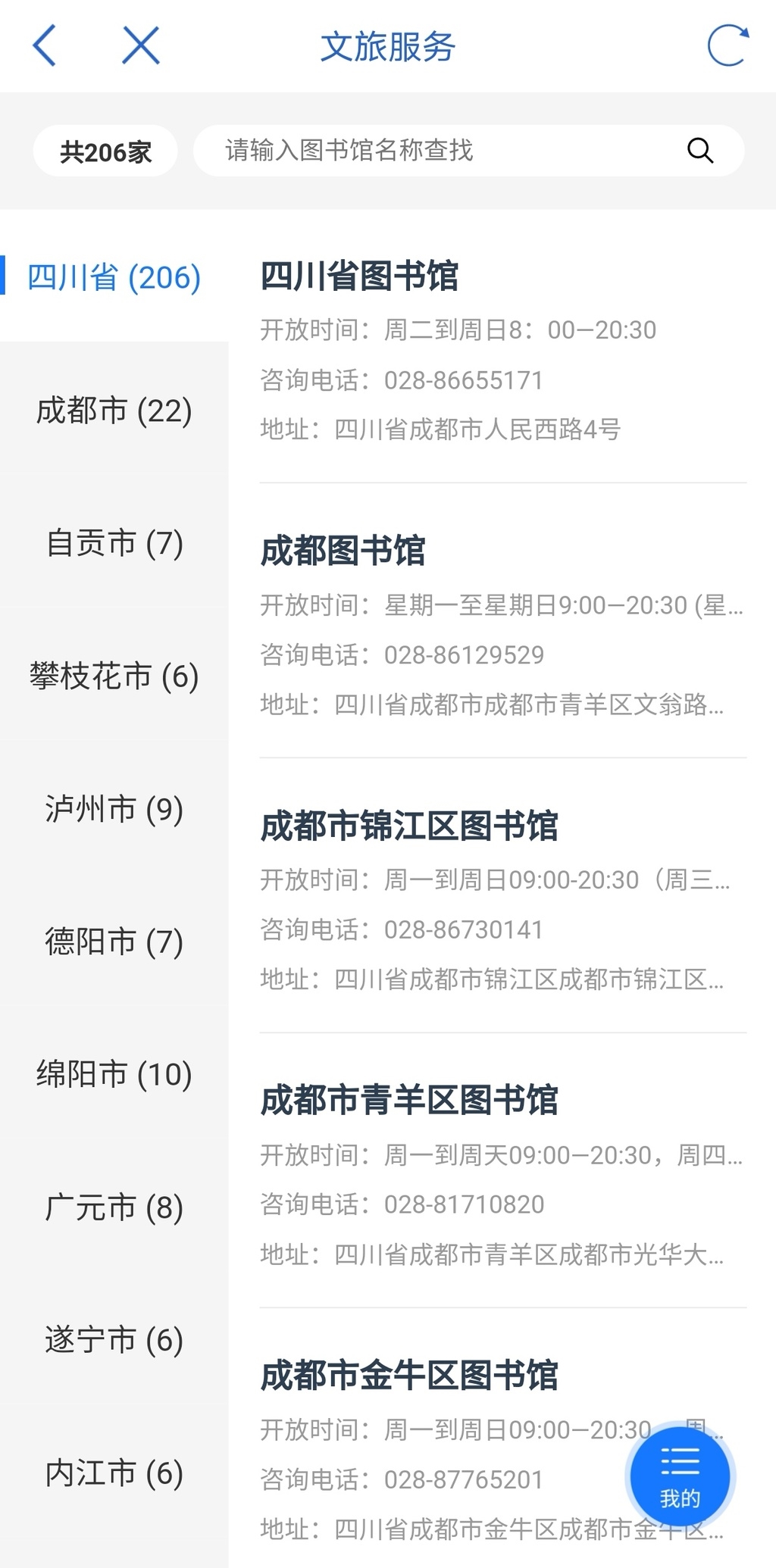Go back using the top-left arrow
This screenshot has height=1568, width=776.
coord(45,45)
